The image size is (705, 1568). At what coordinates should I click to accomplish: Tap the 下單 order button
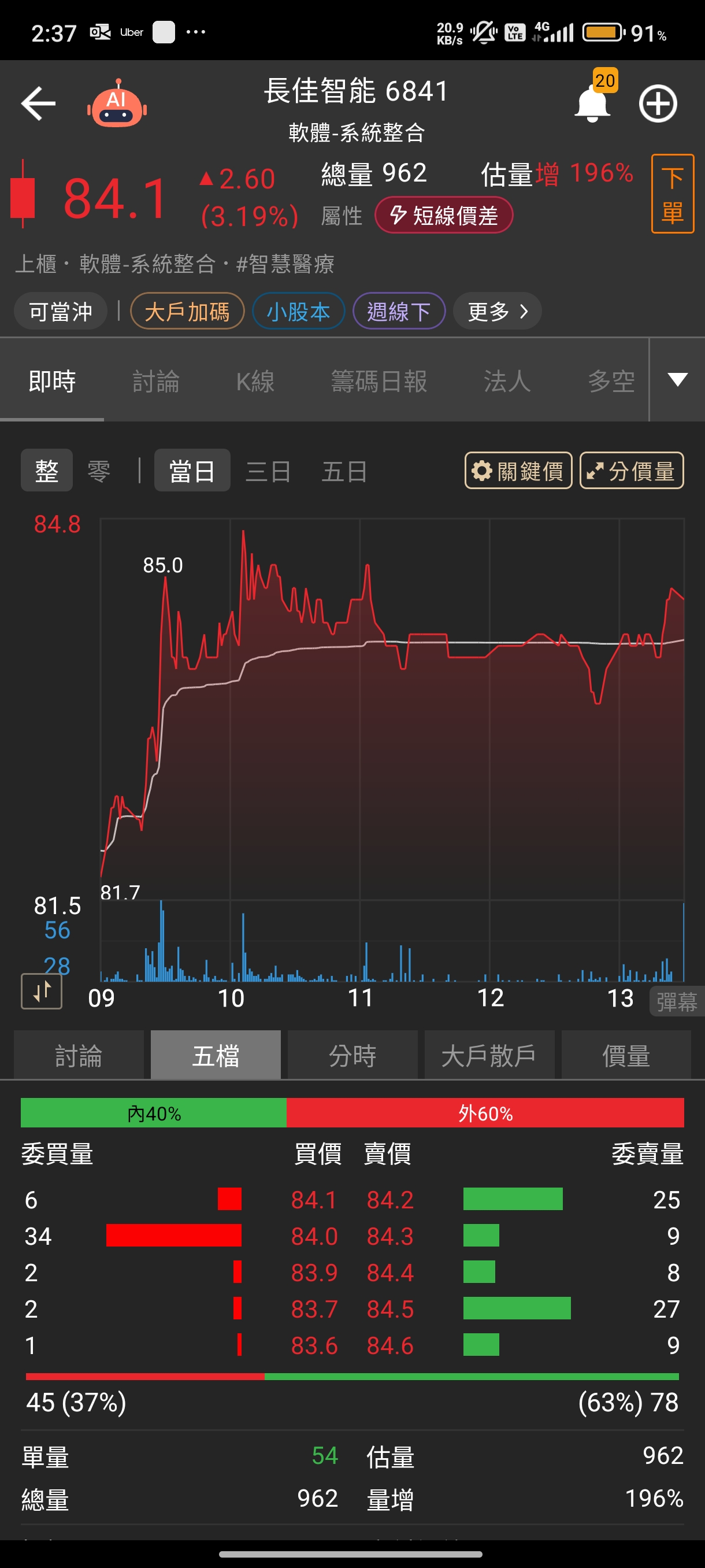tap(672, 194)
